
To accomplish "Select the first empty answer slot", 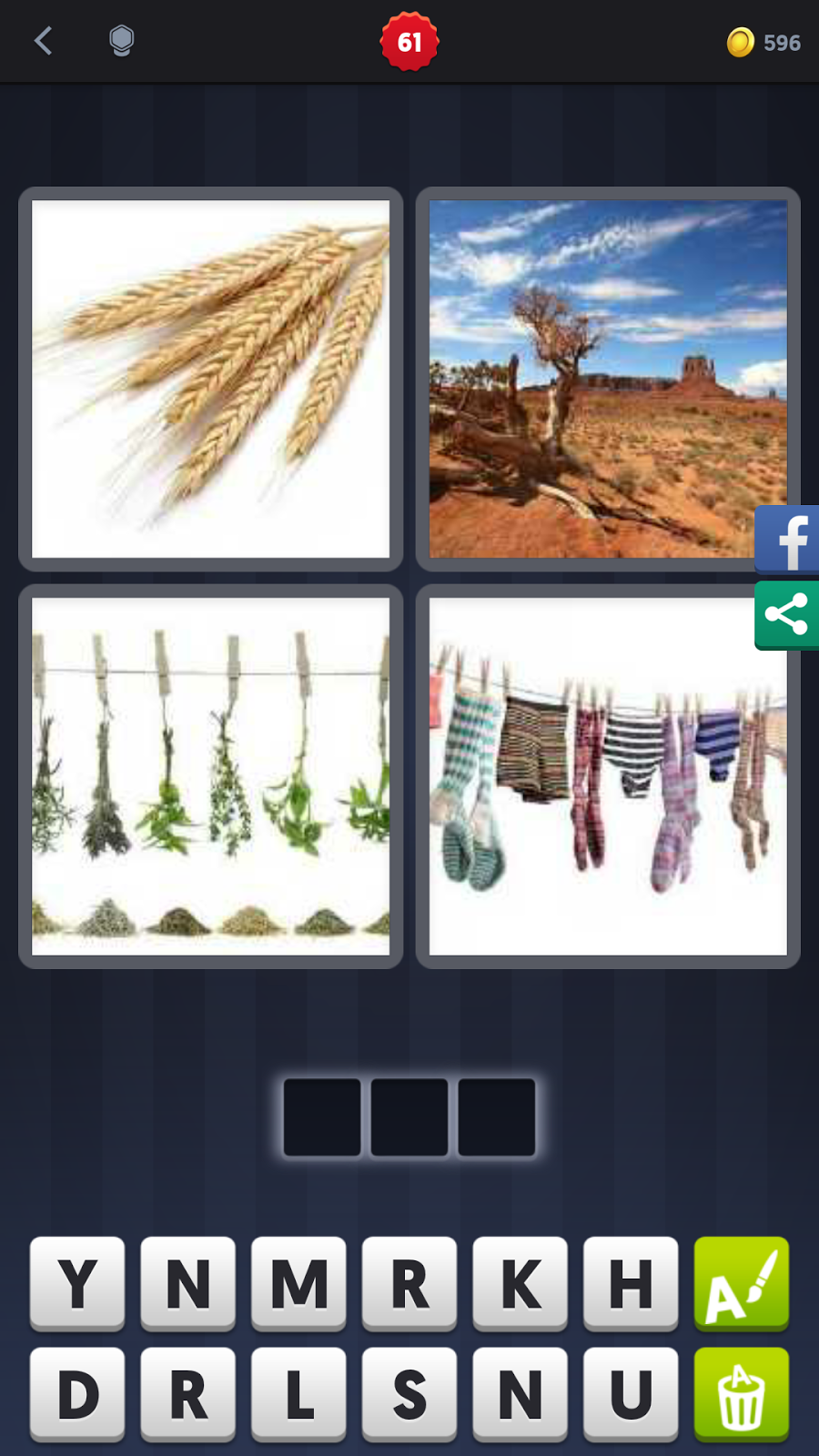I will 322,1117.
